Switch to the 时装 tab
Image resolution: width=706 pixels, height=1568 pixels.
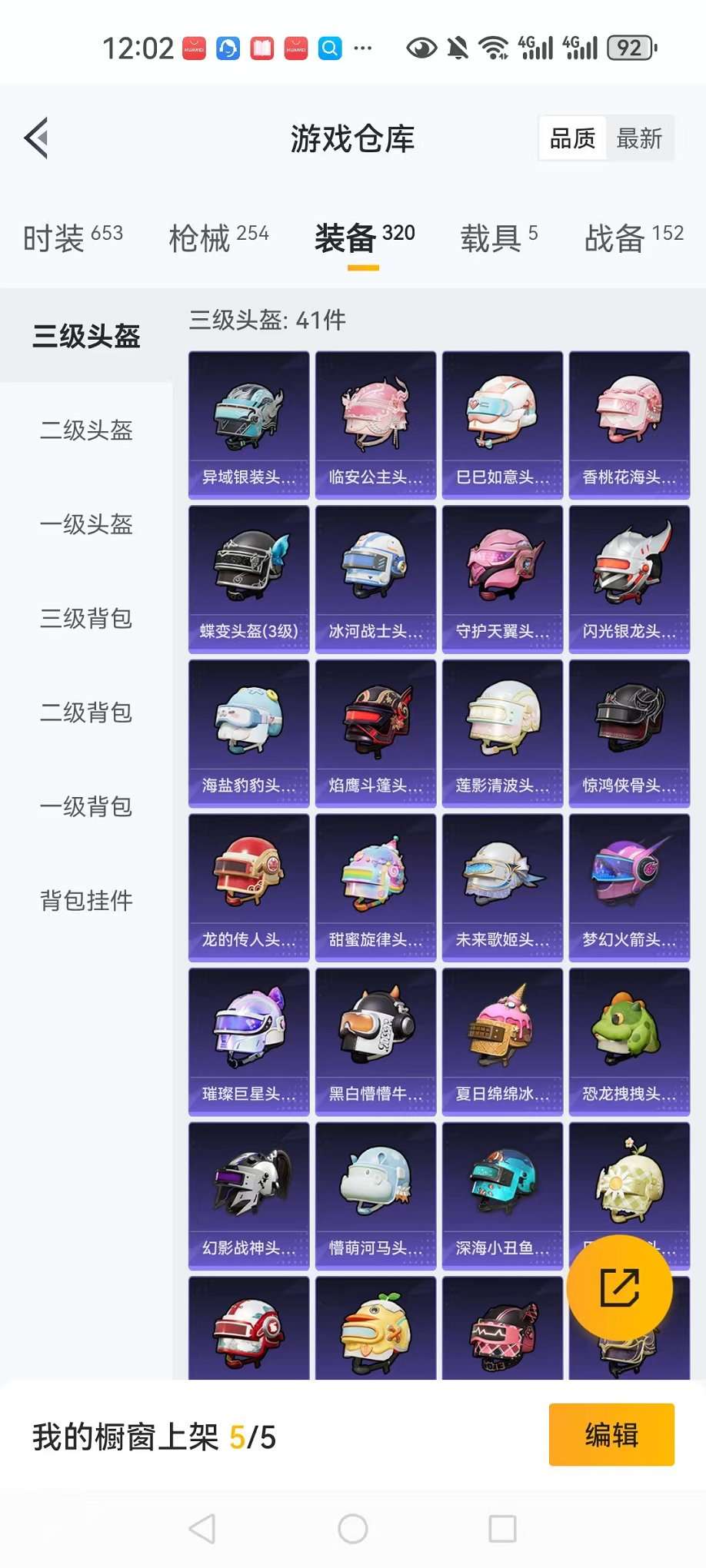(x=72, y=238)
